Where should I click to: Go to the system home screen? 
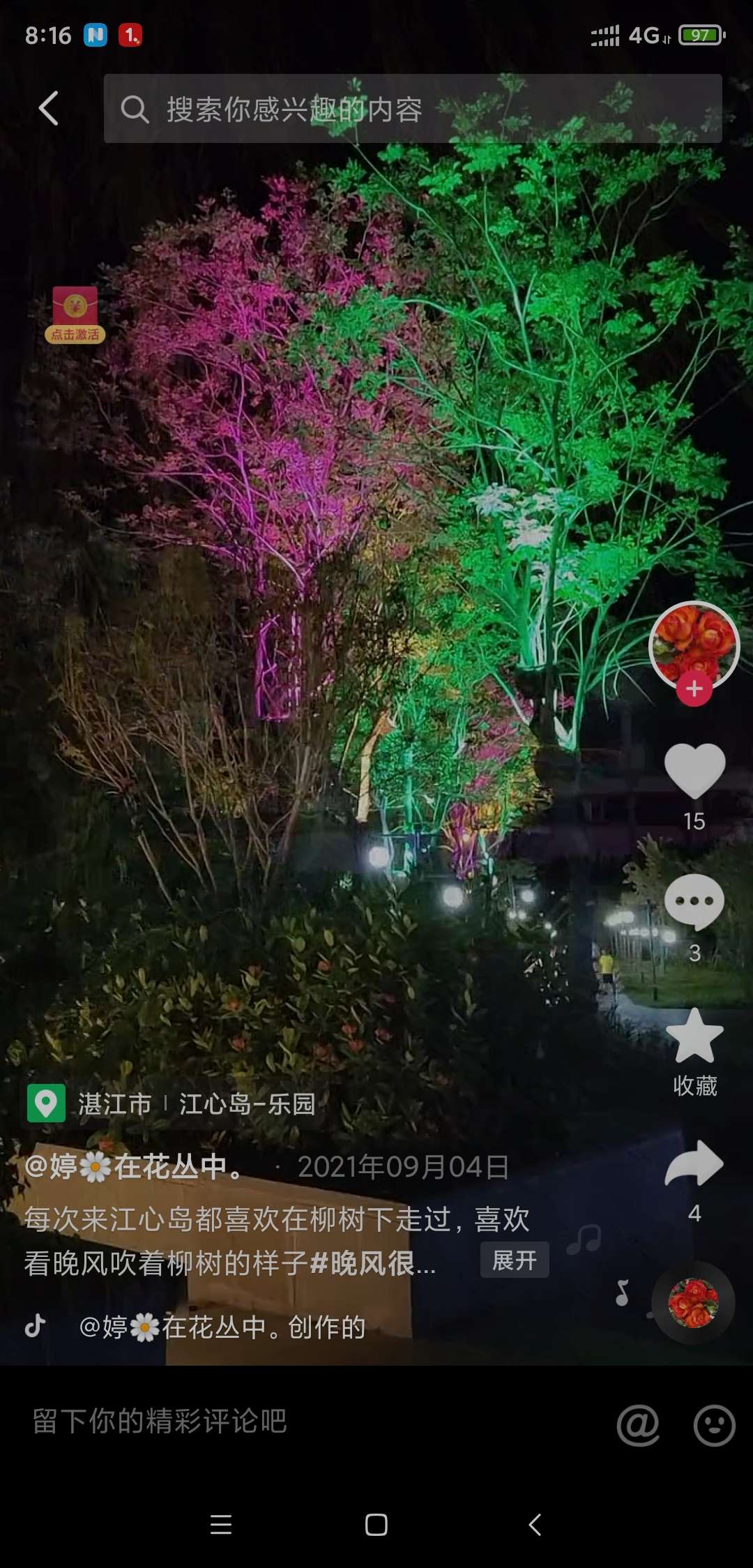376,1525
